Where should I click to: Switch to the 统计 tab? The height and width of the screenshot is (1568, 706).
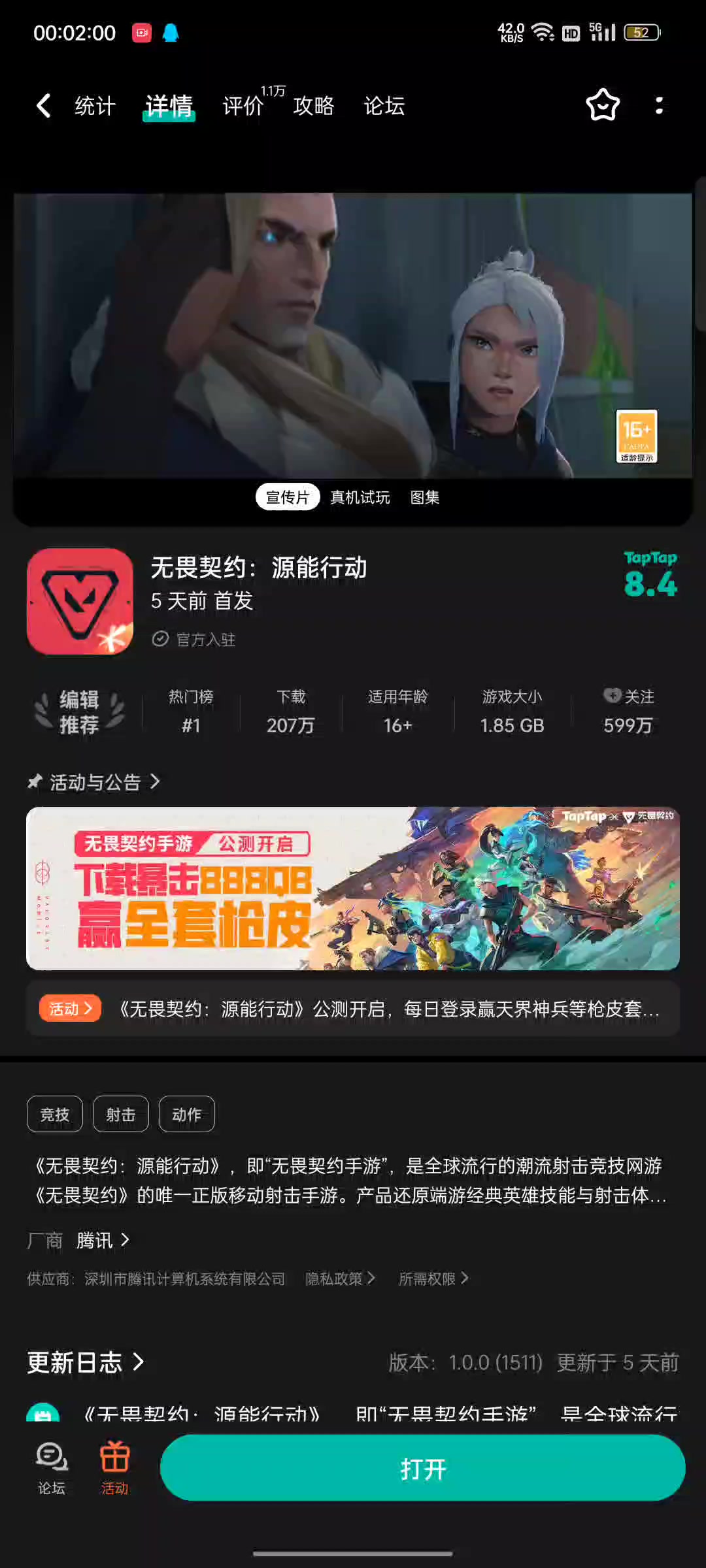[95, 106]
